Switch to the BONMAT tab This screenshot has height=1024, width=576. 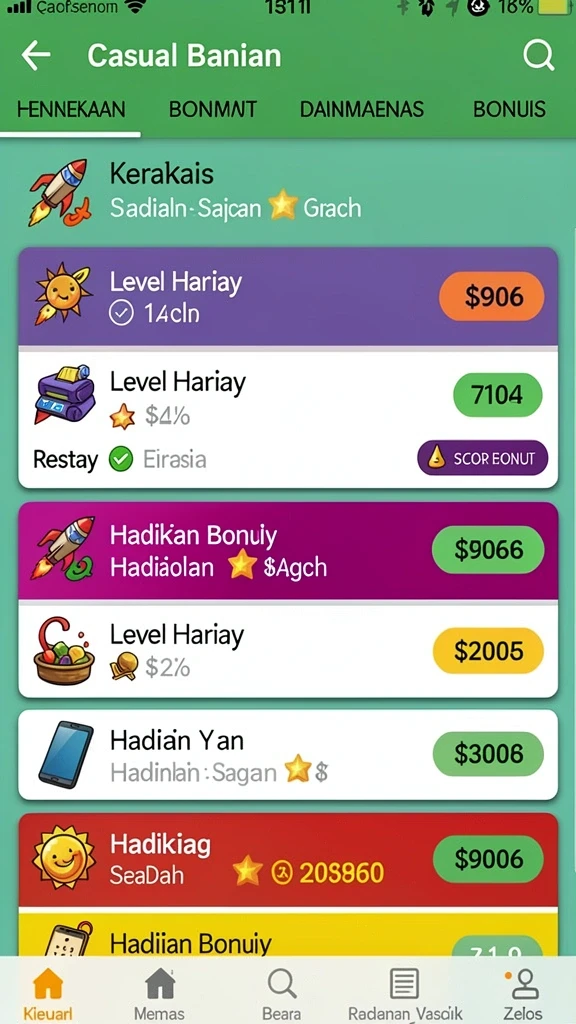click(x=213, y=109)
